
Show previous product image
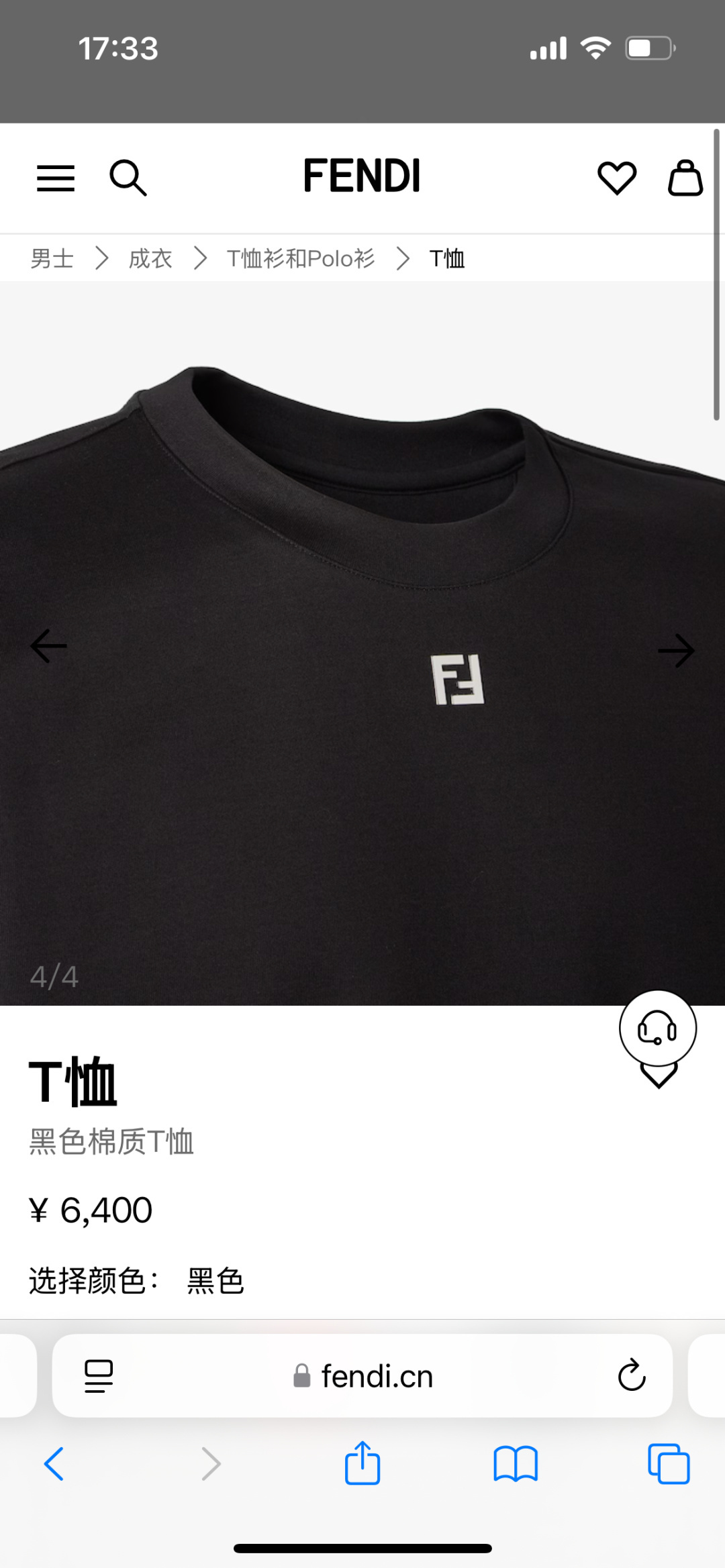pos(48,646)
